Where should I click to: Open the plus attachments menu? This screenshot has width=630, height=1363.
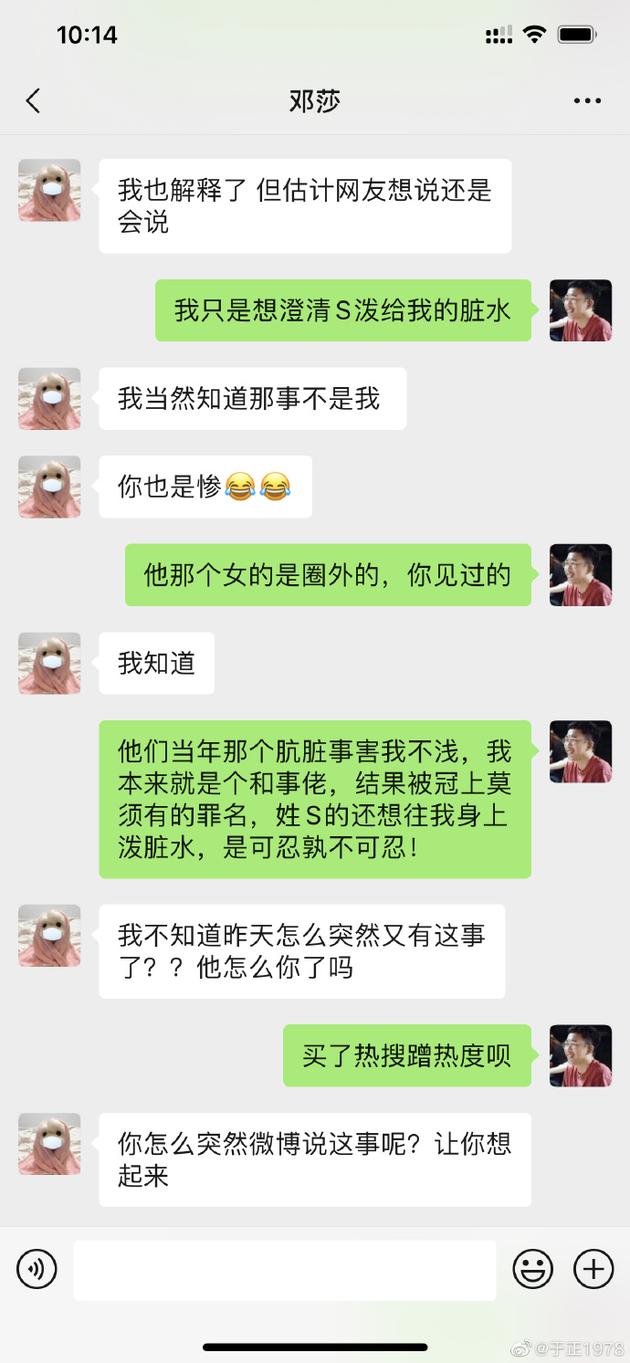click(x=593, y=1270)
